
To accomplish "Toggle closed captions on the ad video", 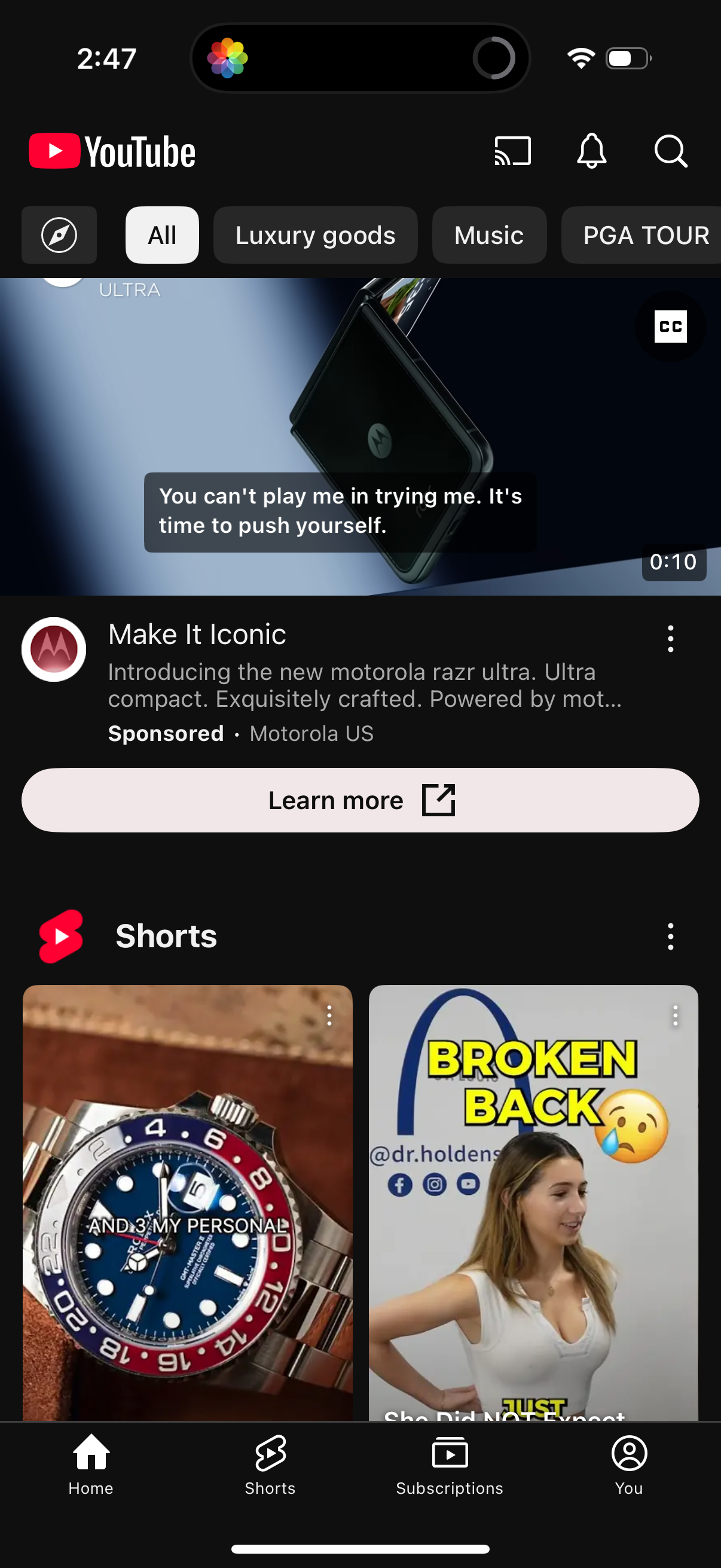I will click(670, 327).
